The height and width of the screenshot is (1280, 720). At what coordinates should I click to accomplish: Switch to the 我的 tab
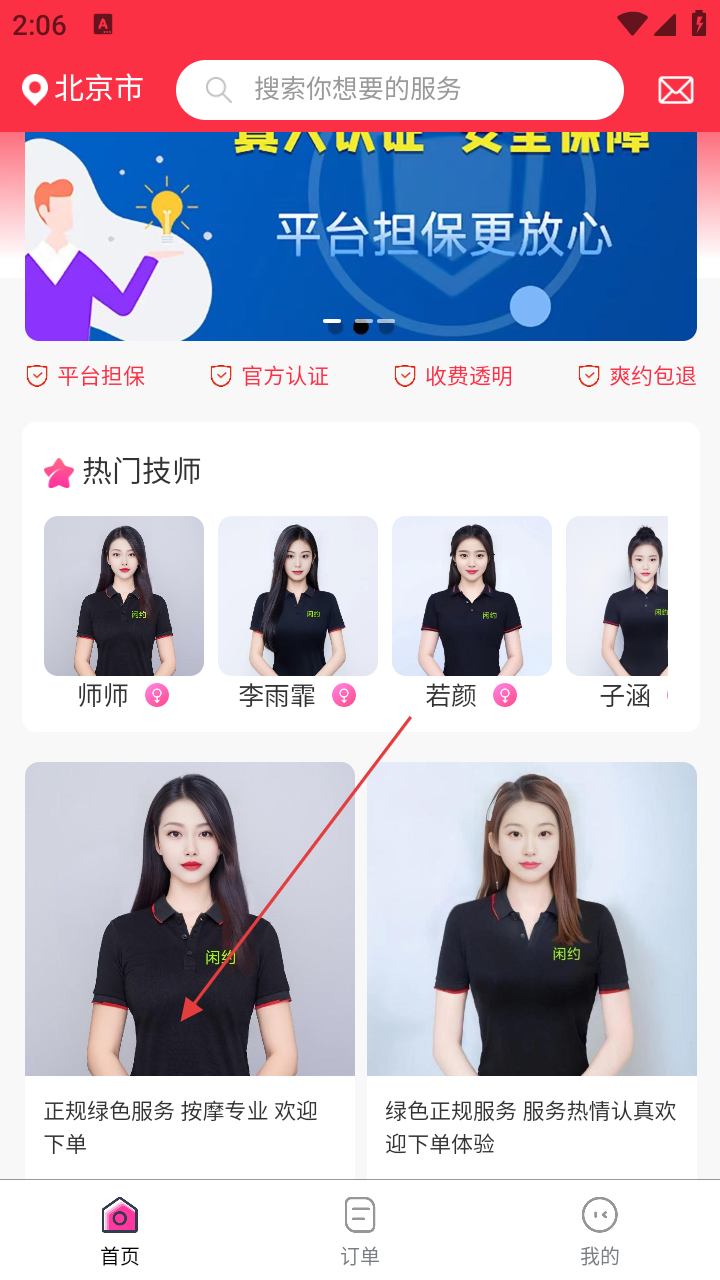[x=600, y=1230]
